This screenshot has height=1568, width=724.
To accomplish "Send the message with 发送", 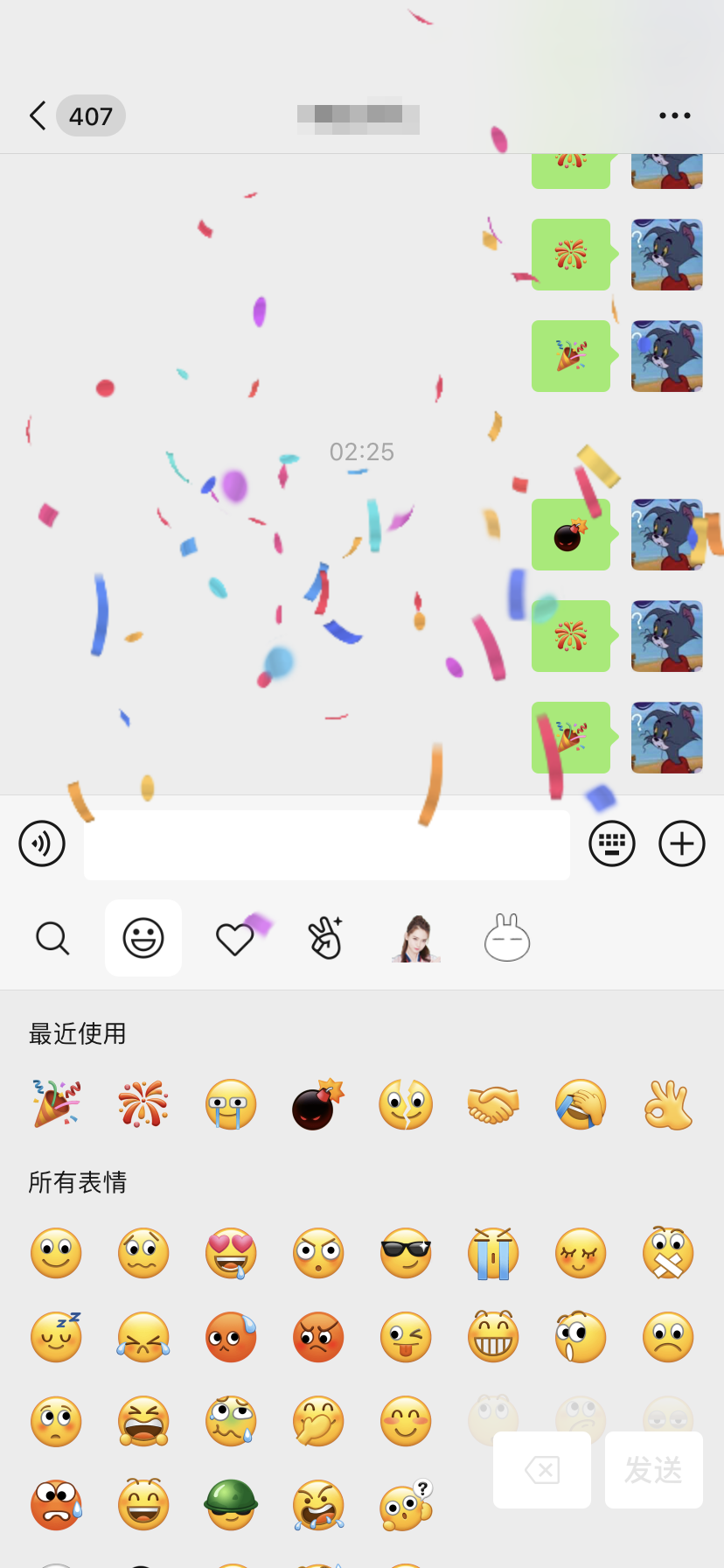I will [x=654, y=1470].
